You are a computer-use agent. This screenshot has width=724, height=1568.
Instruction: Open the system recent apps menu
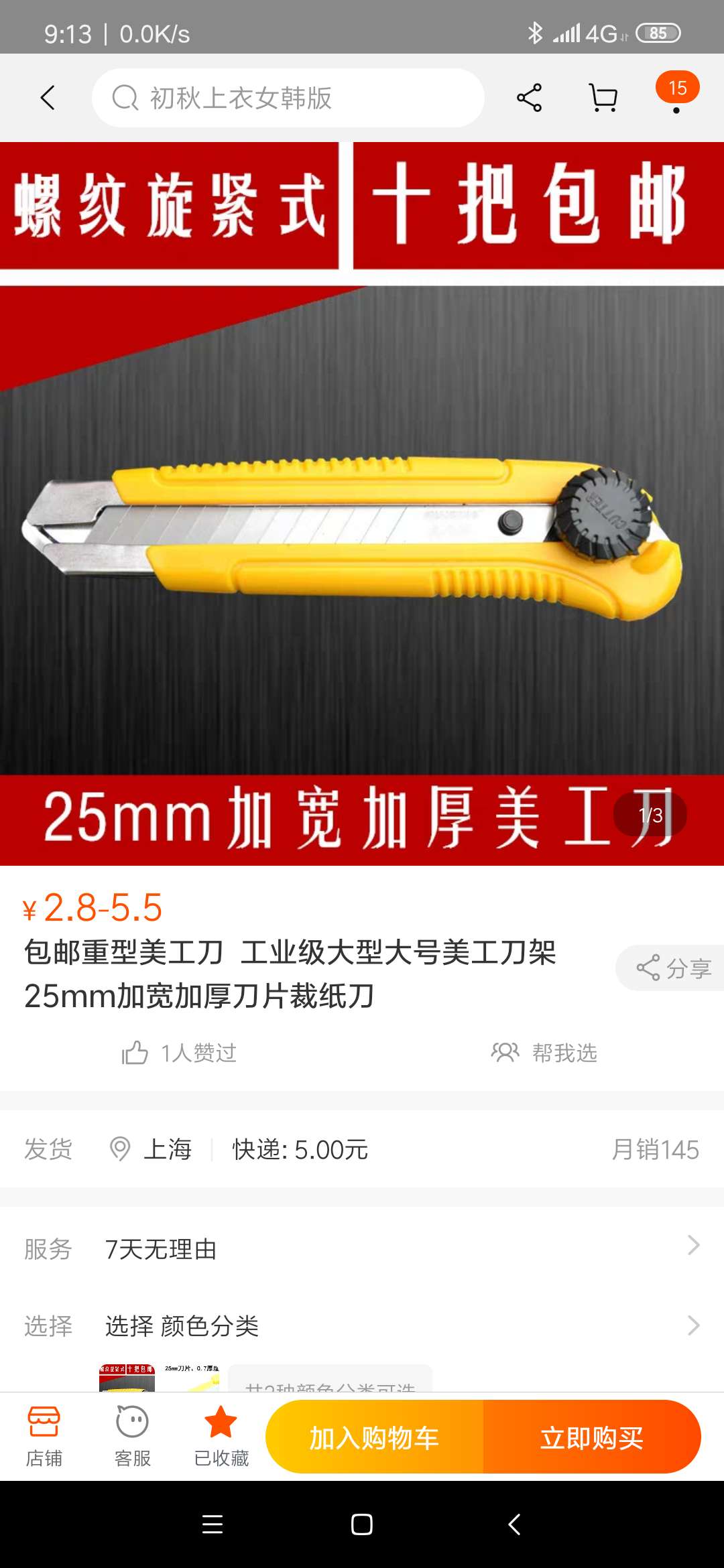[x=213, y=1524]
